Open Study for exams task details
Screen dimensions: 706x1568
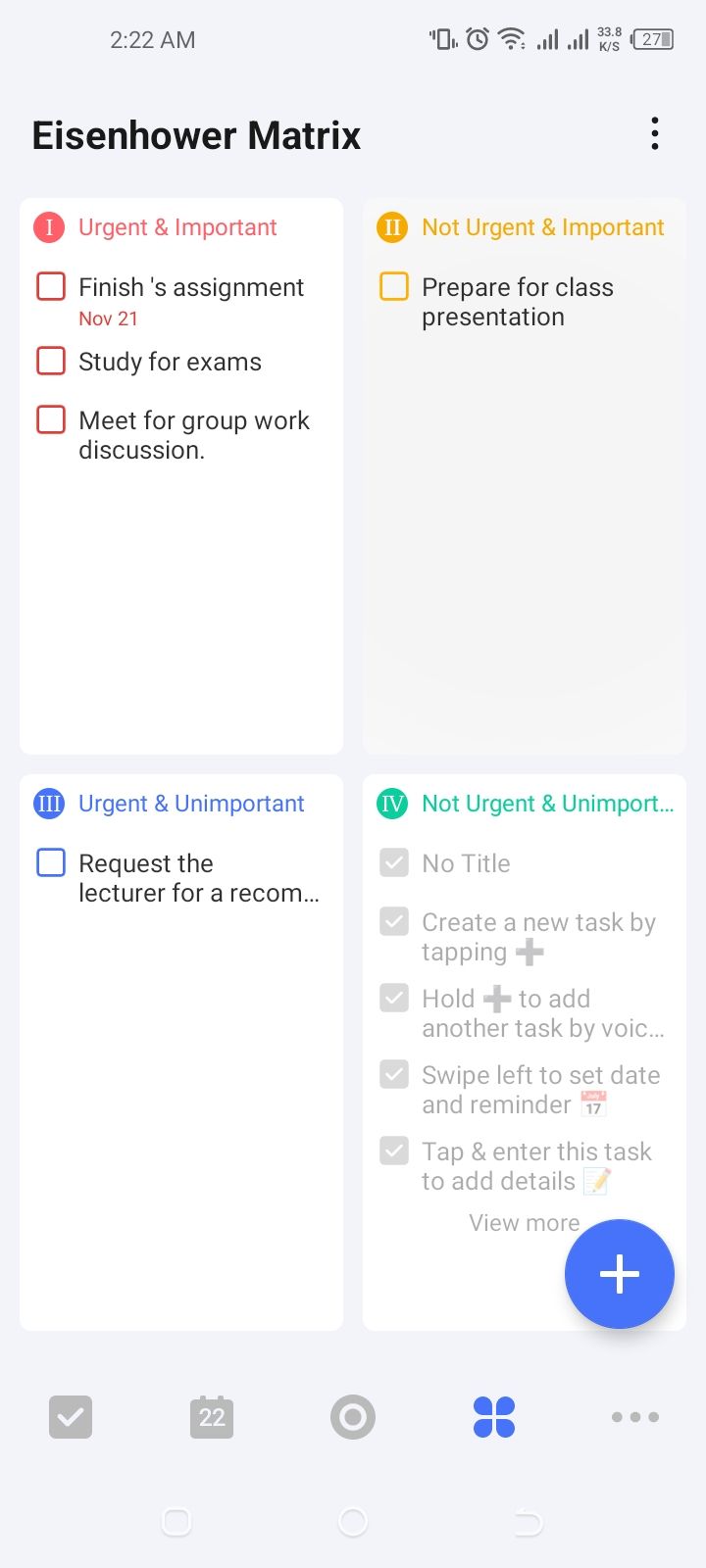pyautogui.click(x=170, y=362)
